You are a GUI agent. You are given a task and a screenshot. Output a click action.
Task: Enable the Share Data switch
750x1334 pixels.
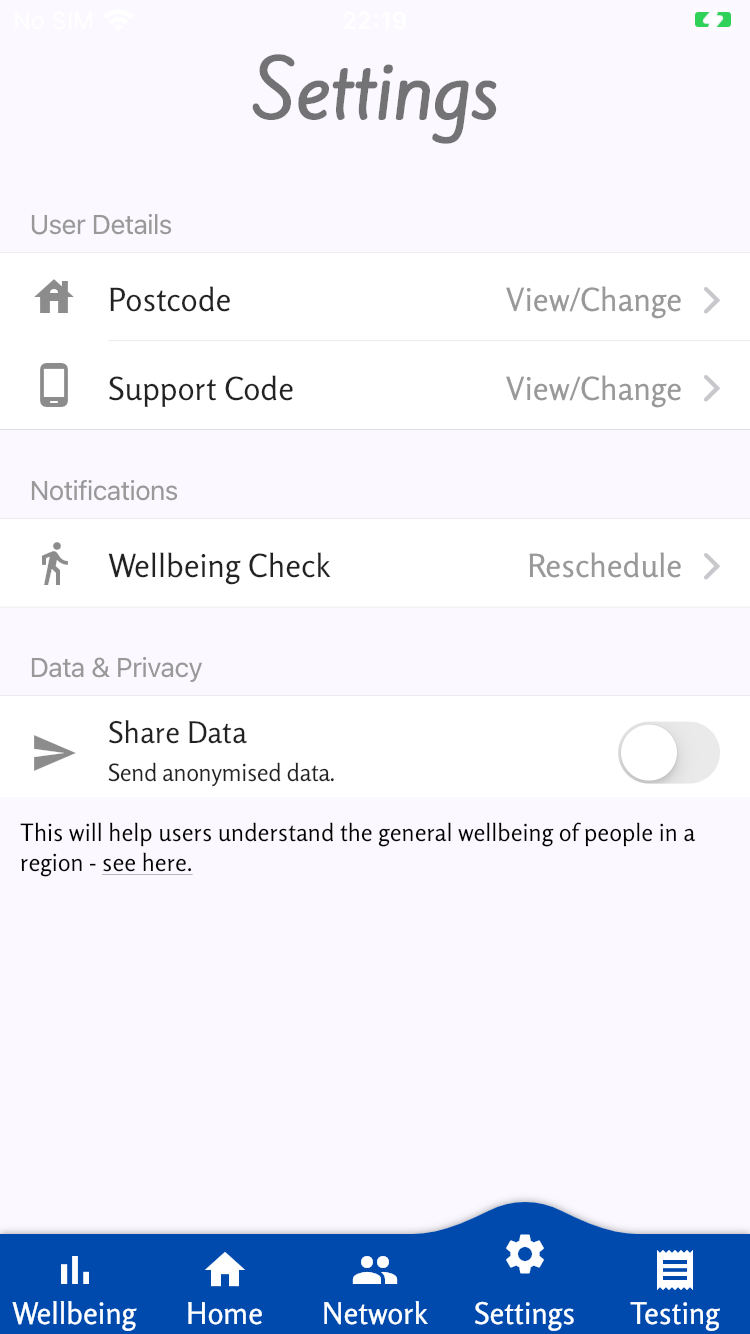click(x=668, y=752)
